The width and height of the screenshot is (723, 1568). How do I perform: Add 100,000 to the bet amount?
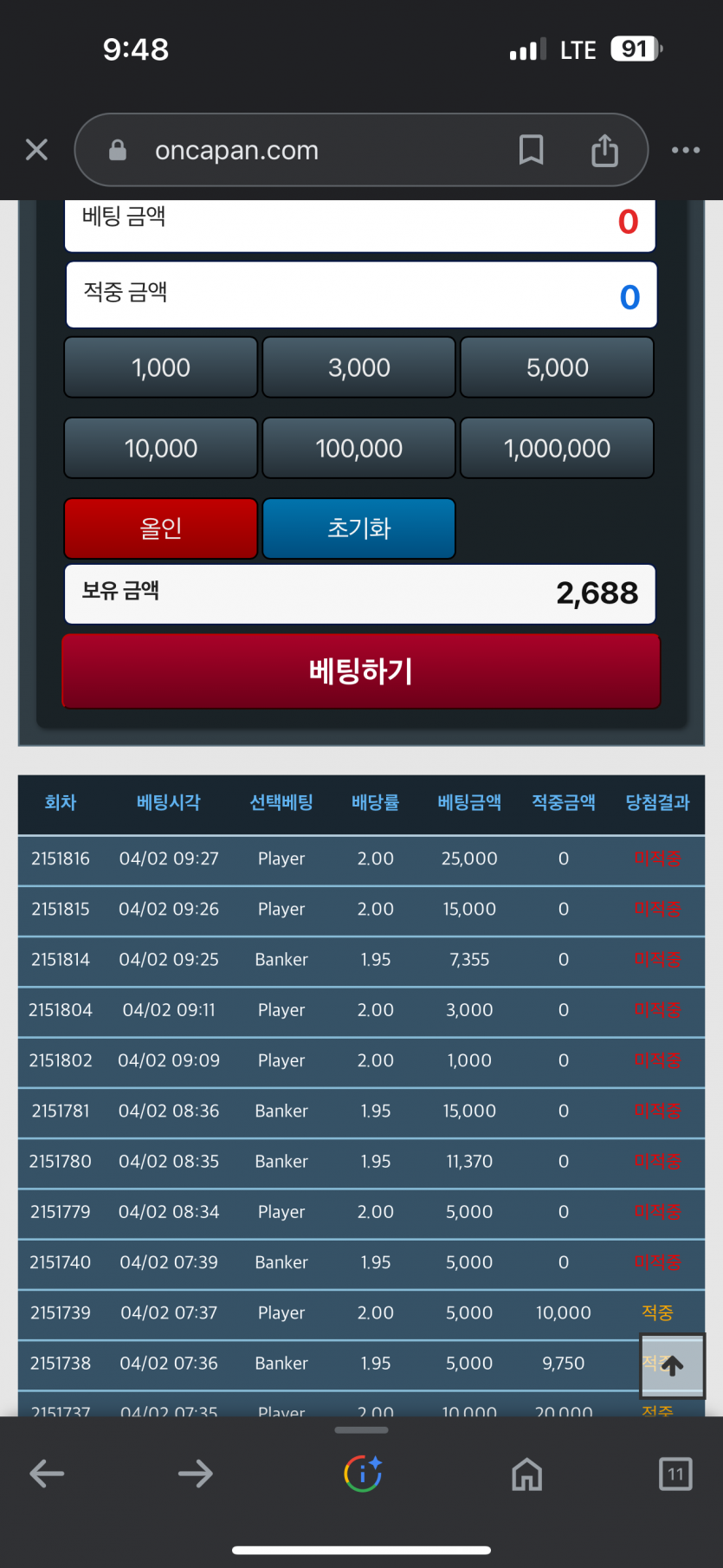coord(358,448)
